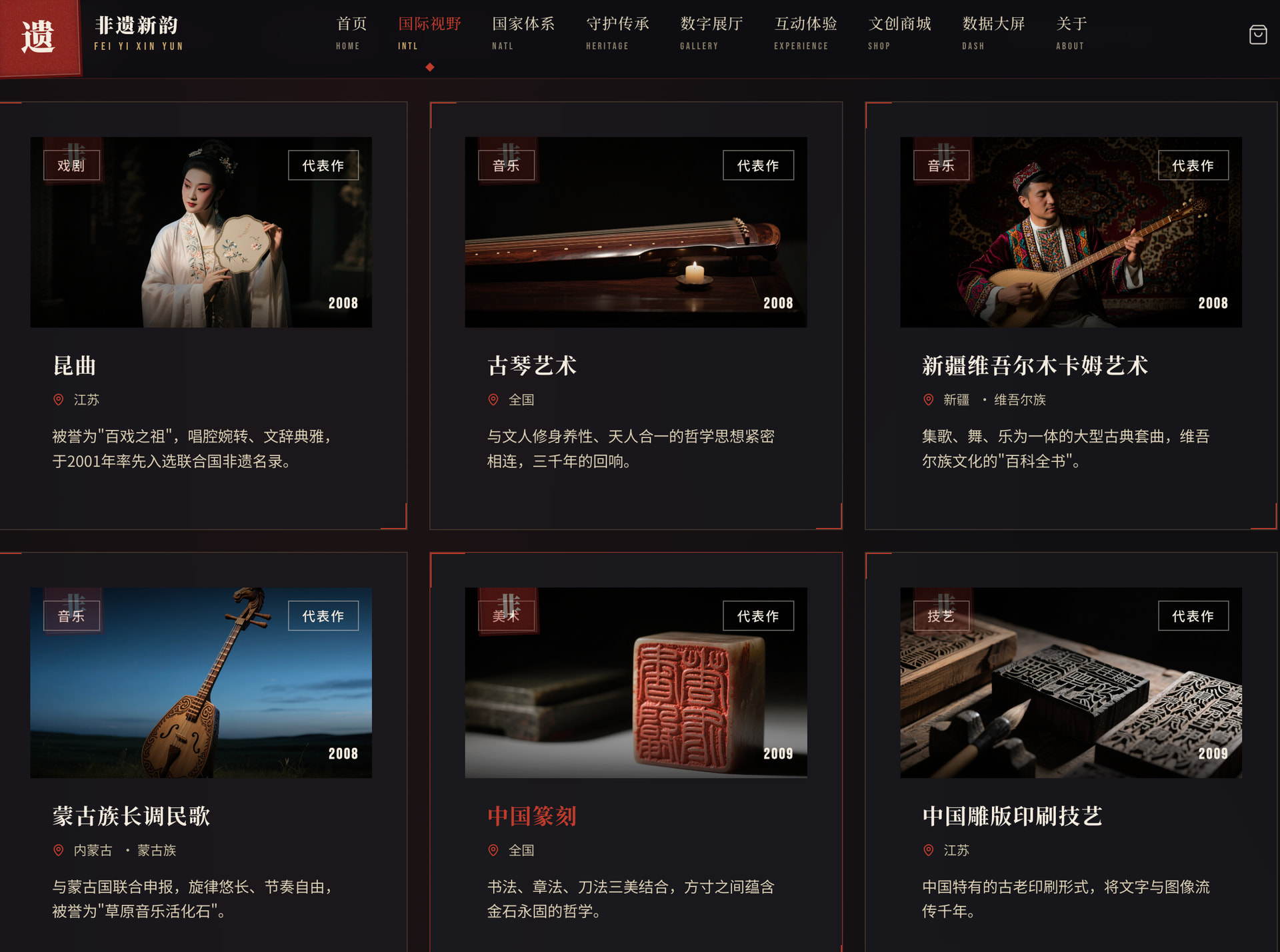Open 守护传承 HERITAGE page
The image size is (1280, 952).
tap(617, 33)
